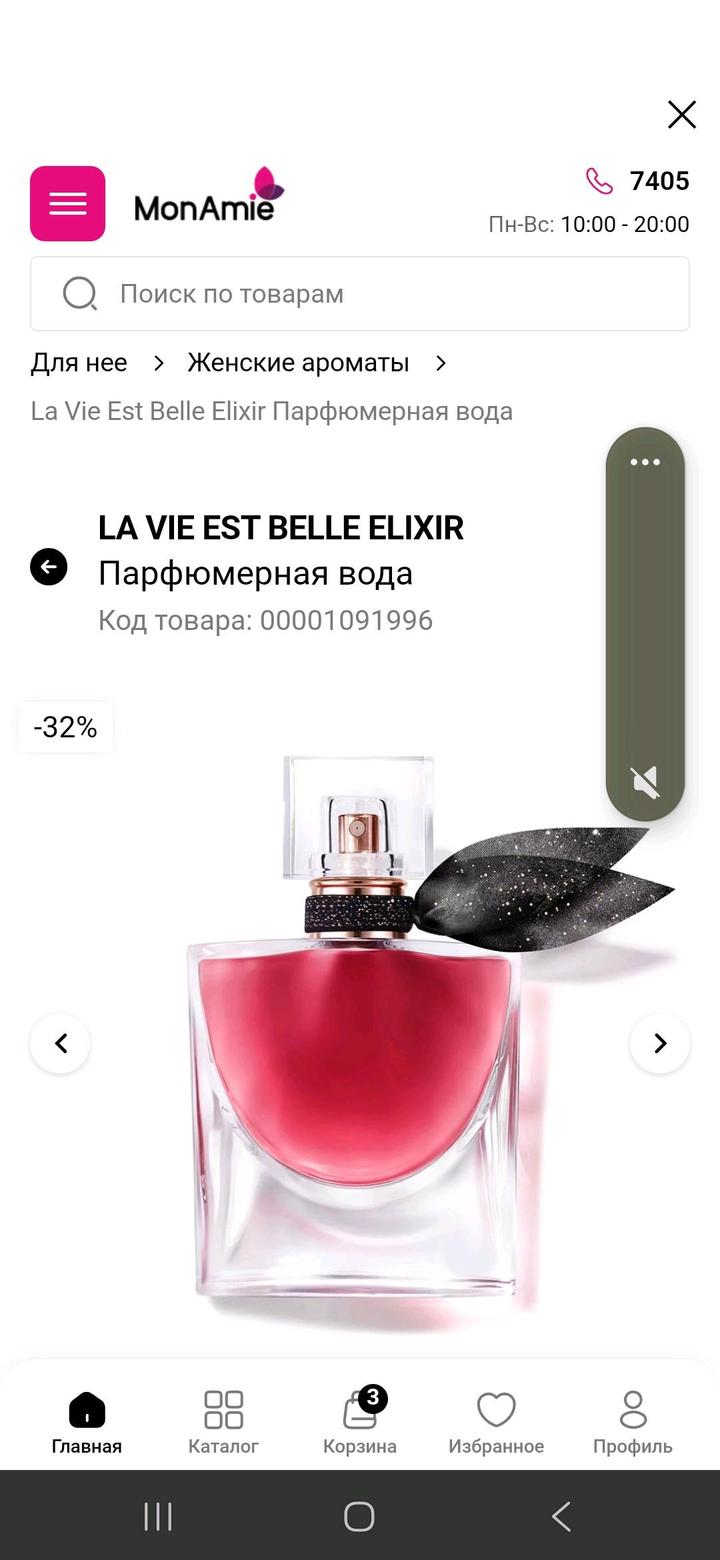The image size is (720, 1560).
Task: Go to Женские ароматы breadcrumb
Action: pos(298,363)
